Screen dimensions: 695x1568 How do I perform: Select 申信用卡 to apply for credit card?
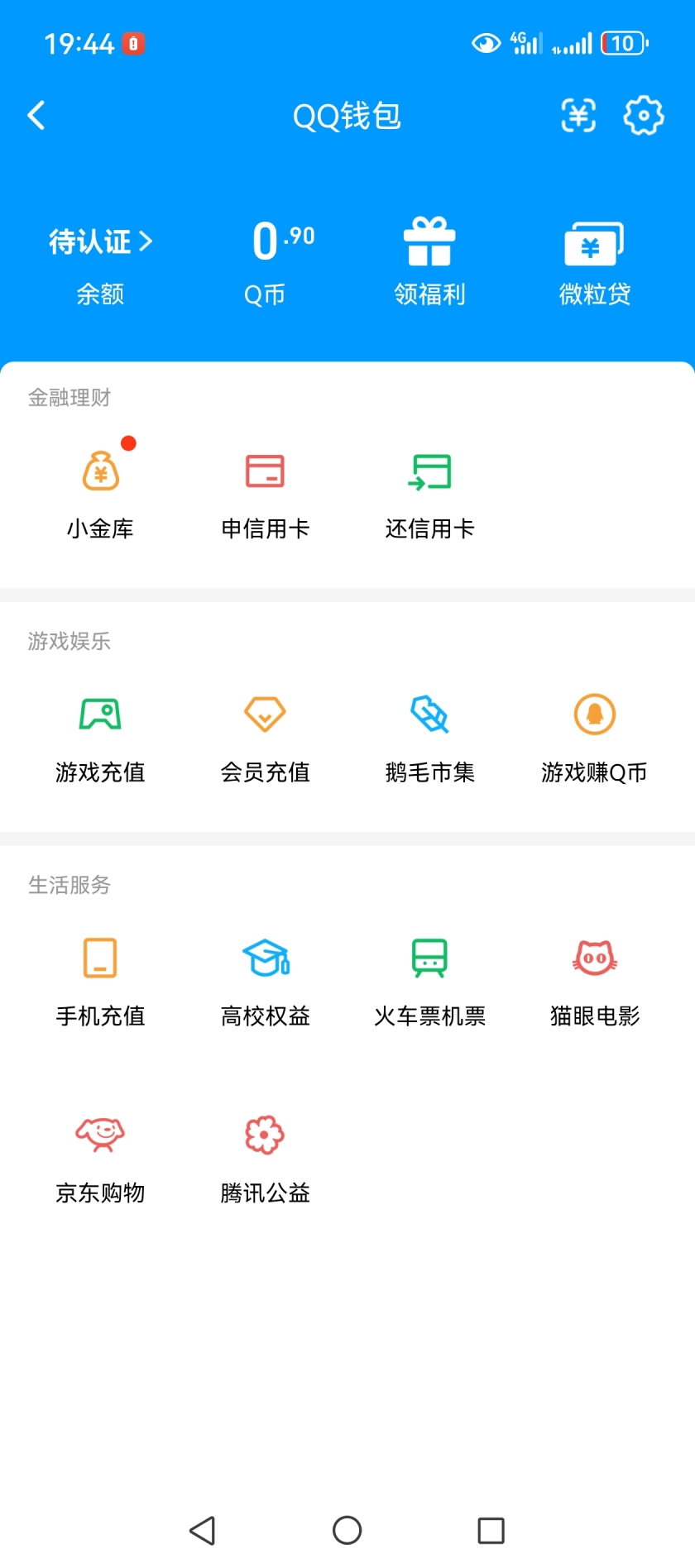[265, 488]
